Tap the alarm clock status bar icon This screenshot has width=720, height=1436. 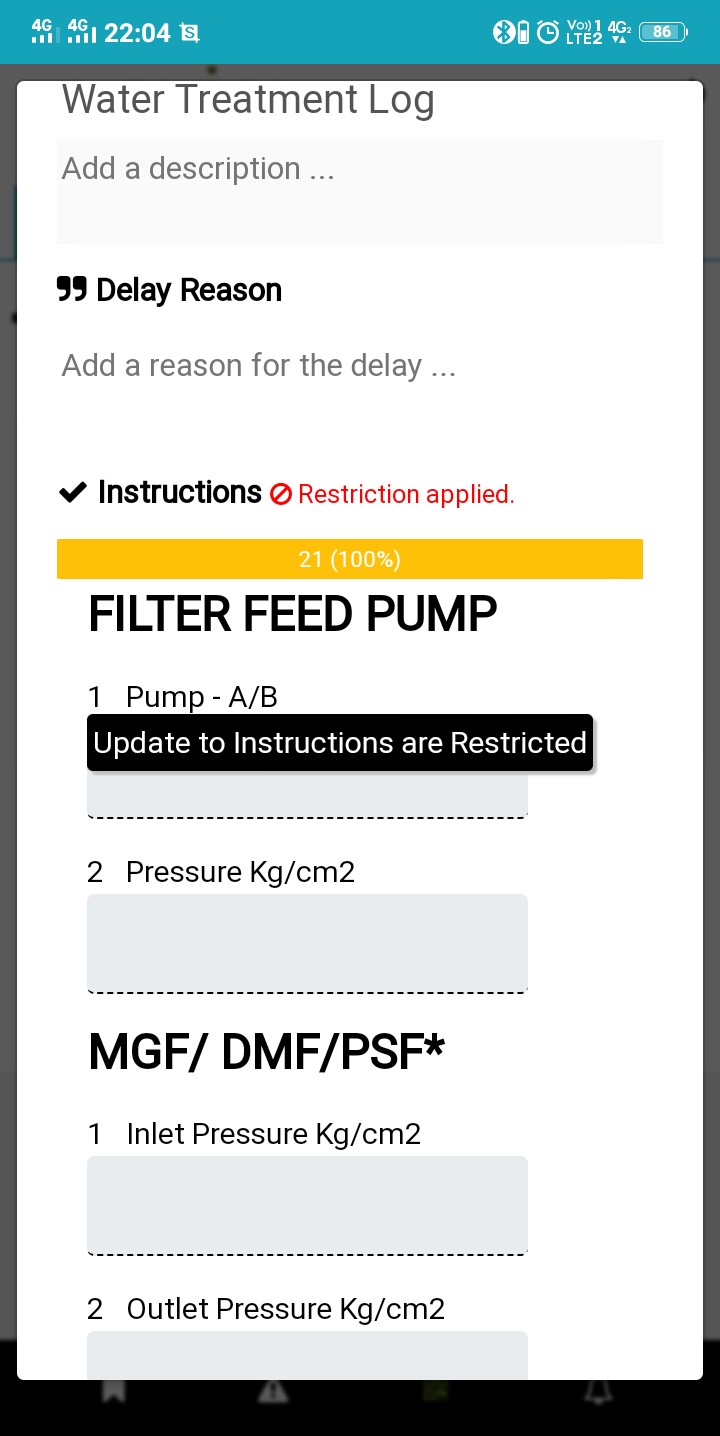546,31
